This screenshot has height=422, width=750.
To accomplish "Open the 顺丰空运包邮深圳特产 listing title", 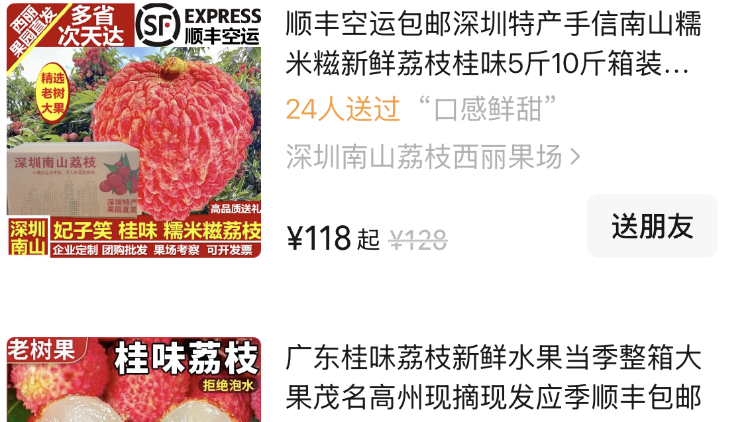I will pyautogui.click(x=488, y=44).
